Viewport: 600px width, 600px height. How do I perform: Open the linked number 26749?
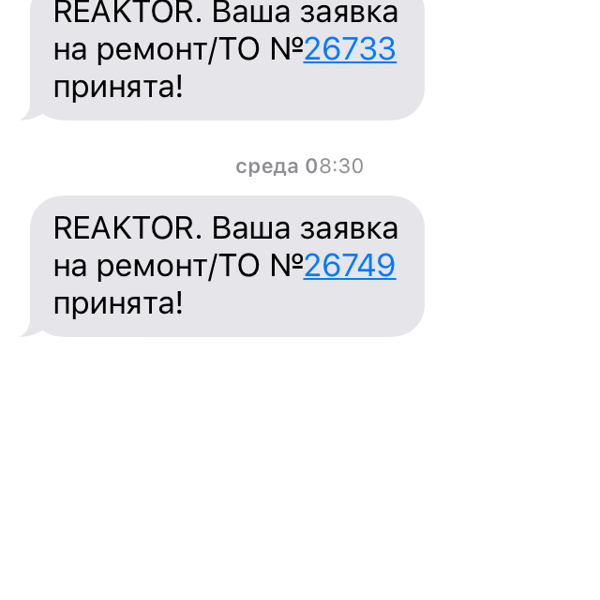click(x=350, y=265)
